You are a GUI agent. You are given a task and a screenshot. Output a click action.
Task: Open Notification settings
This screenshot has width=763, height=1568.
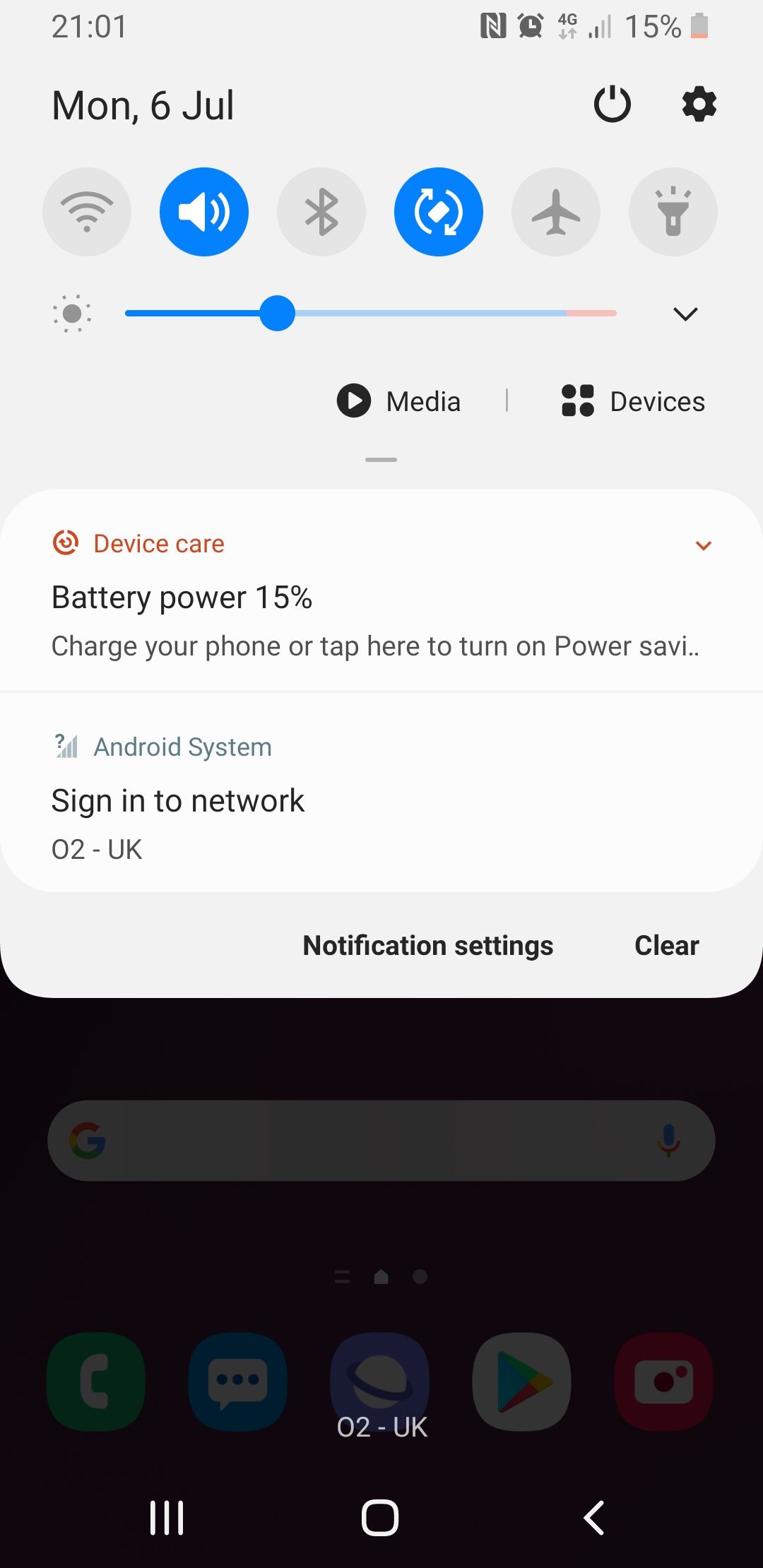tap(427, 945)
